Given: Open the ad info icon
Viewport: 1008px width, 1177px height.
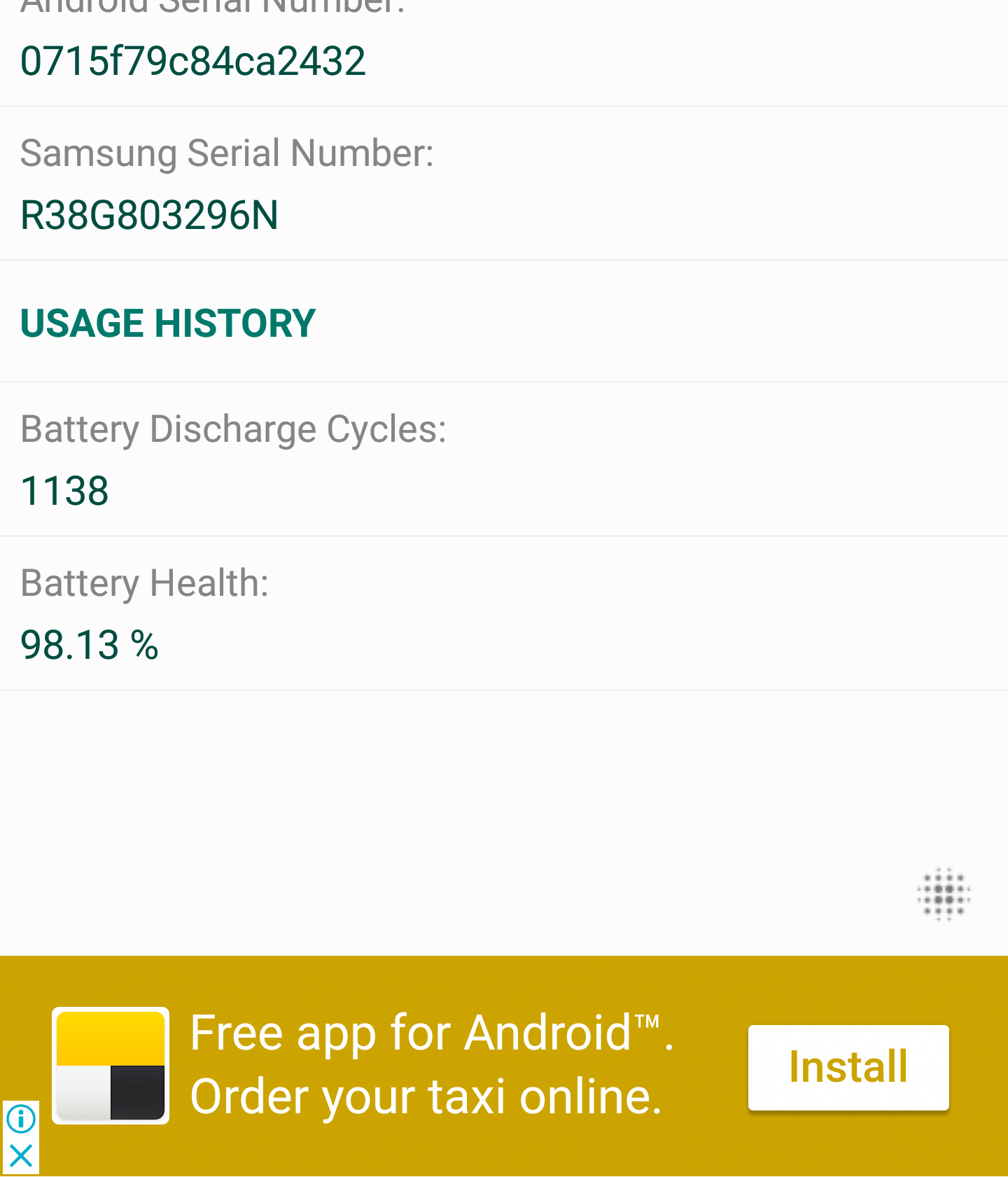Looking at the screenshot, I should 21,1118.
